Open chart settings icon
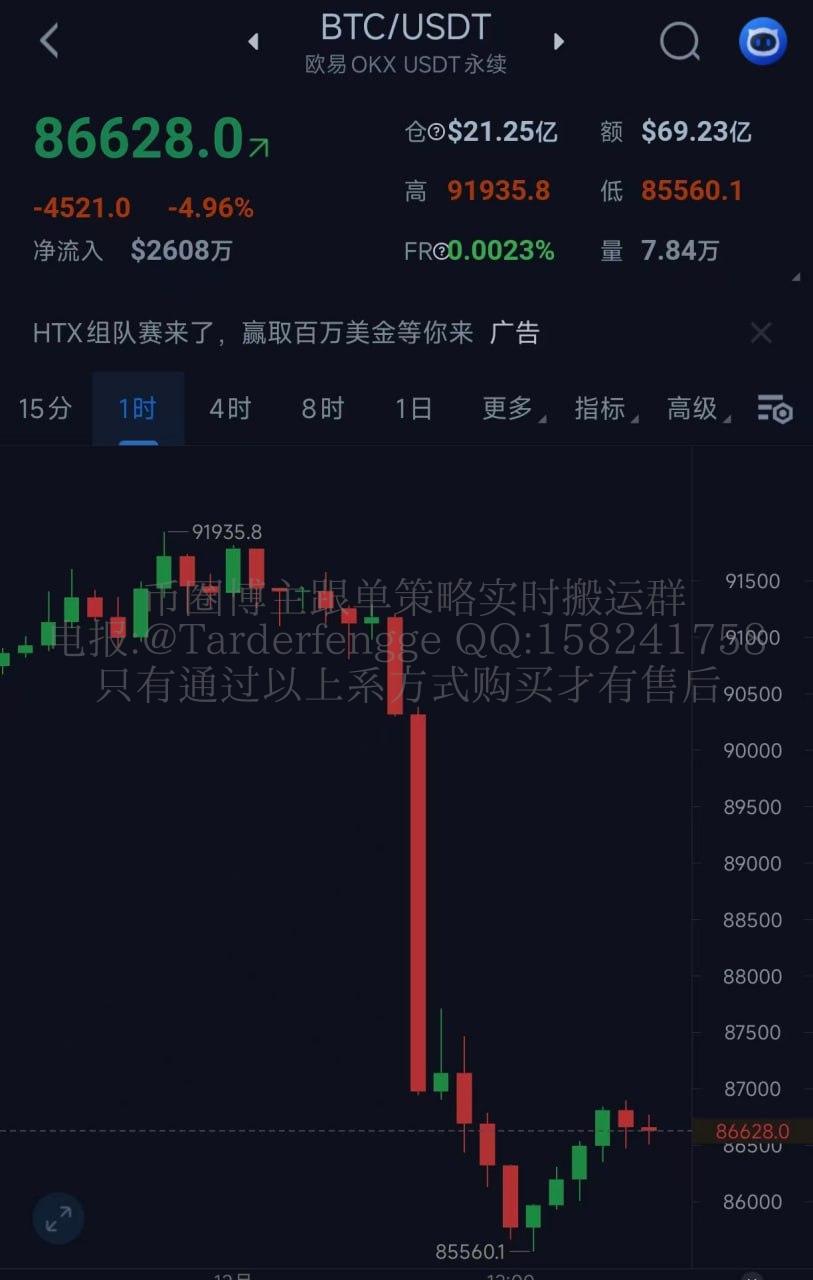Image resolution: width=813 pixels, height=1280 pixels. (x=775, y=409)
